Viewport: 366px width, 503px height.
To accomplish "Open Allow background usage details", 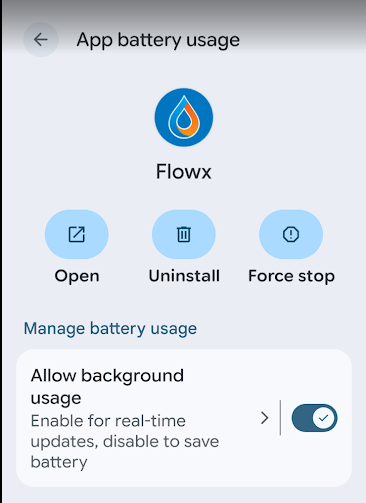I will [147, 418].
